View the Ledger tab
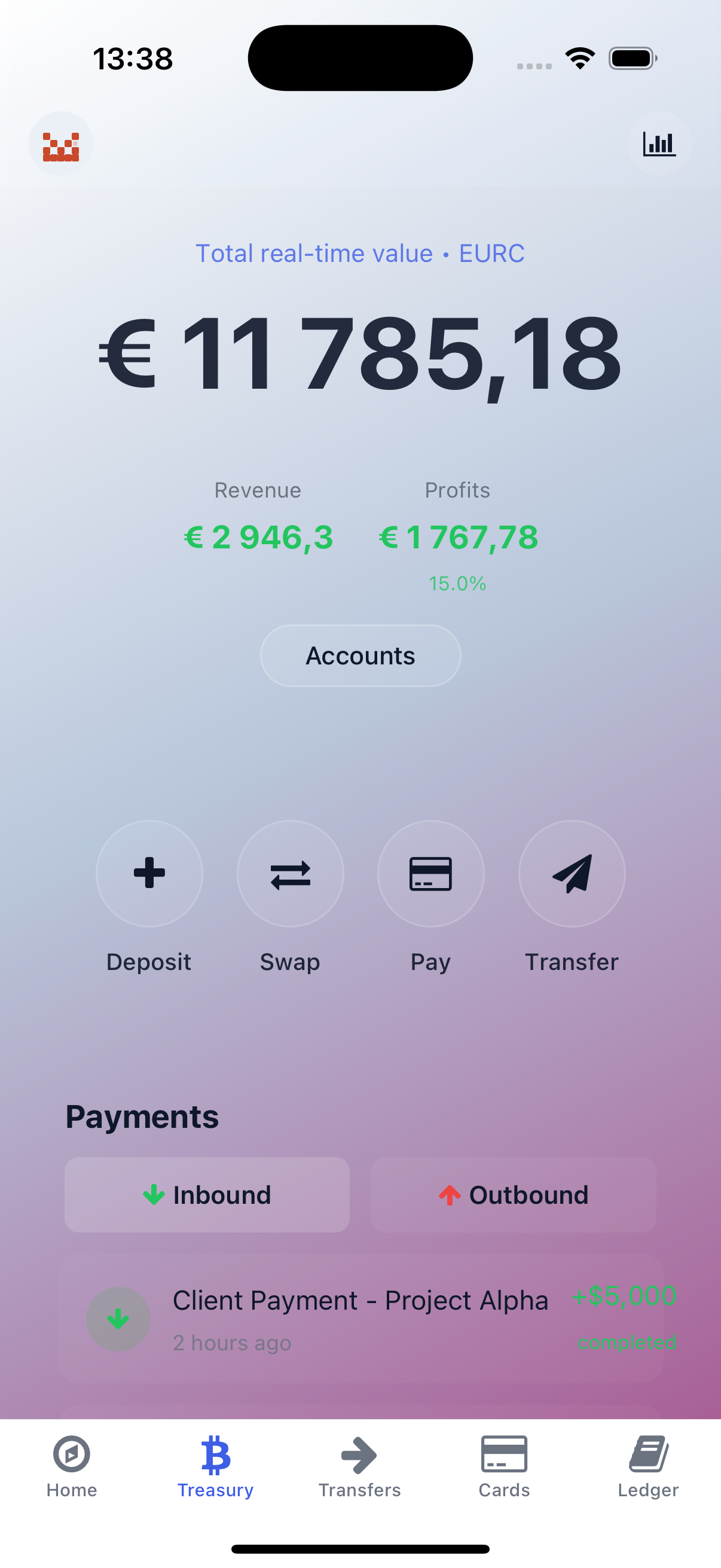 tap(648, 1467)
